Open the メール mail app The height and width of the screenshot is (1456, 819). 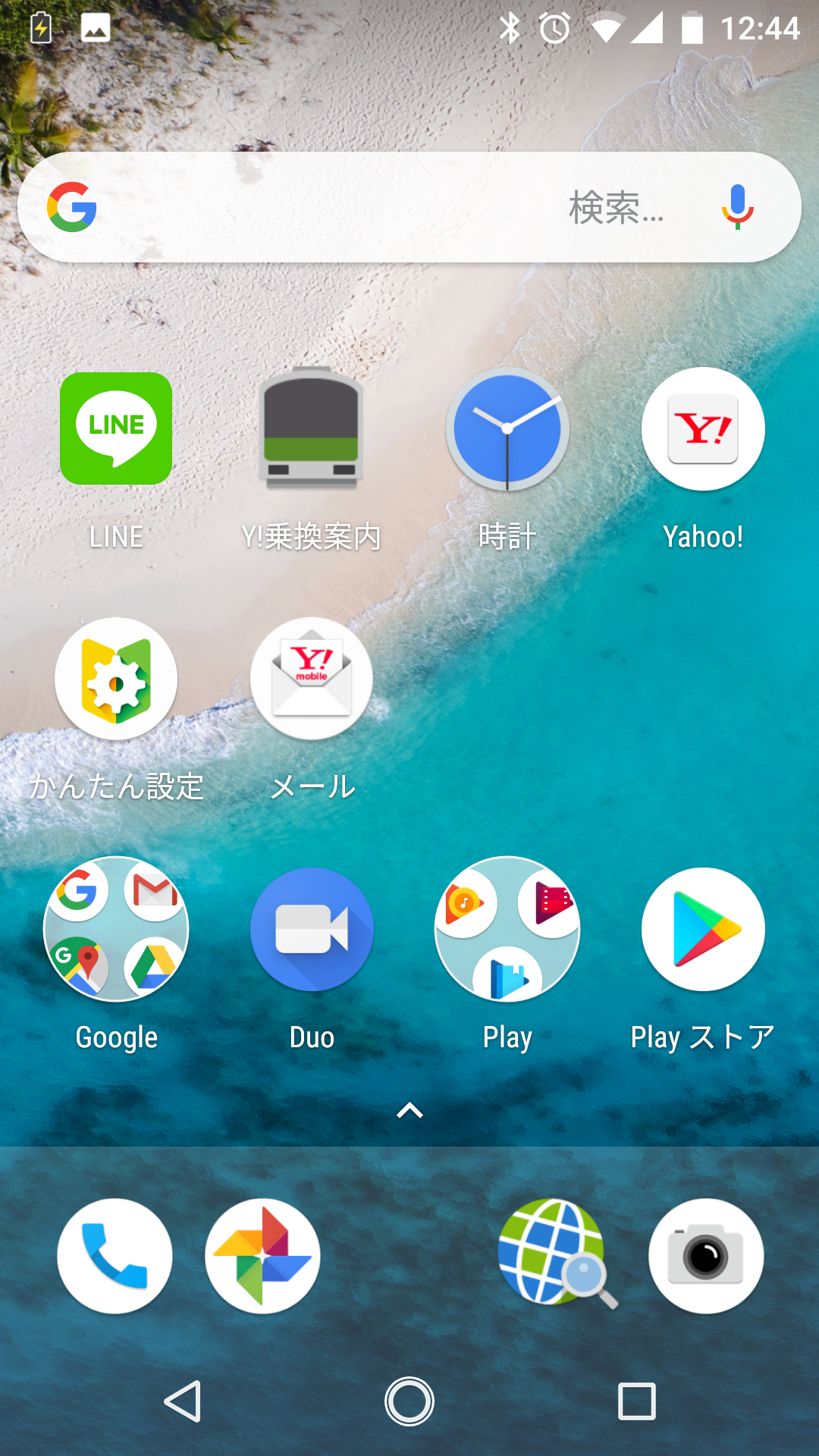coord(311,679)
